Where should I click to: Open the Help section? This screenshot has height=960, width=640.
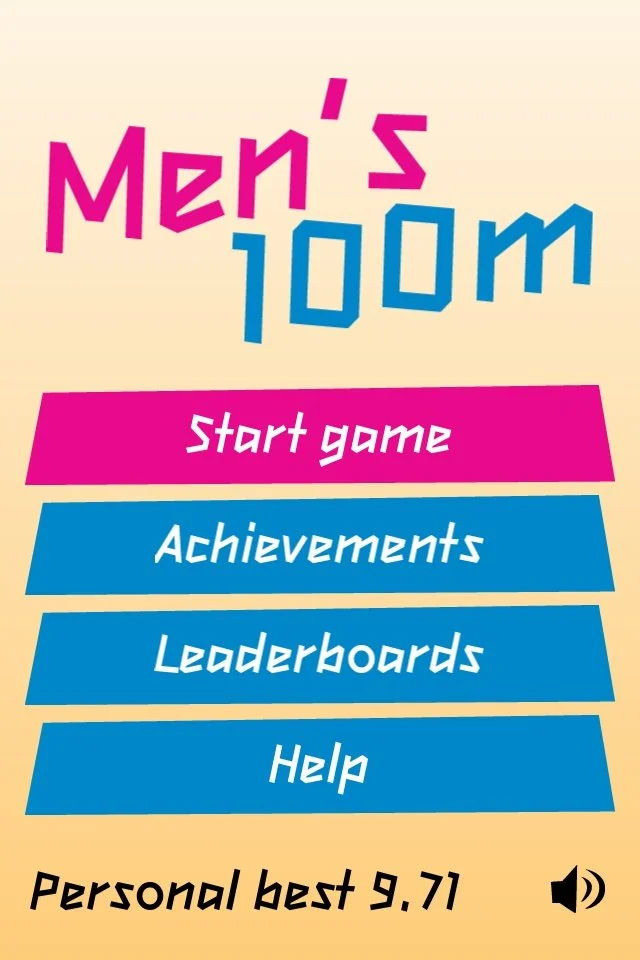pyautogui.click(x=320, y=765)
